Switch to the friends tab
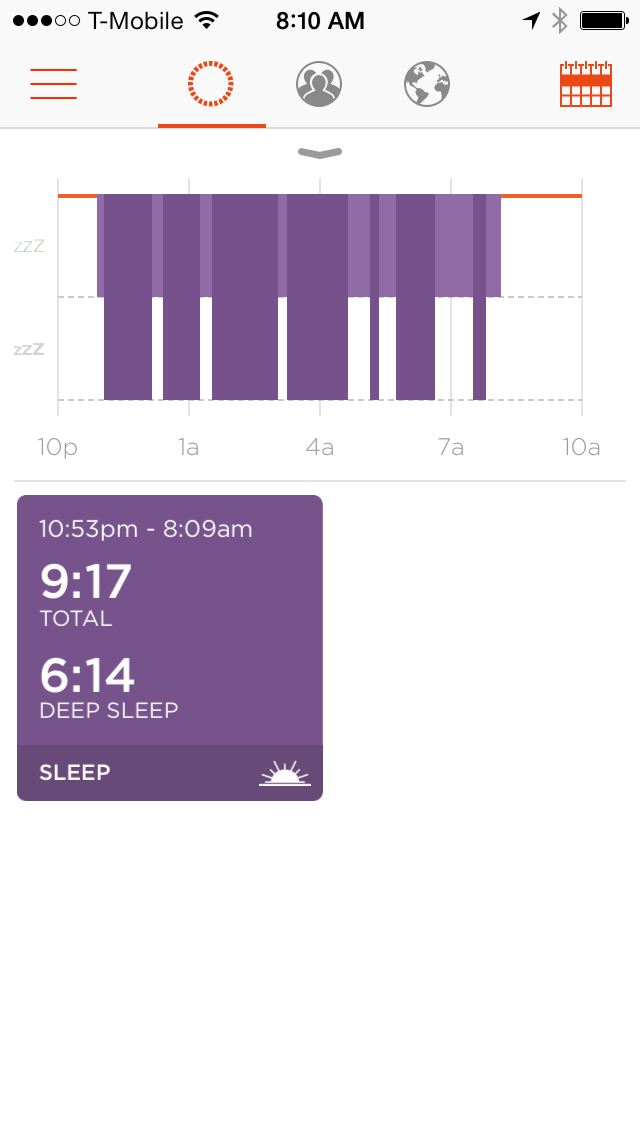640x1136 pixels. click(x=319, y=84)
